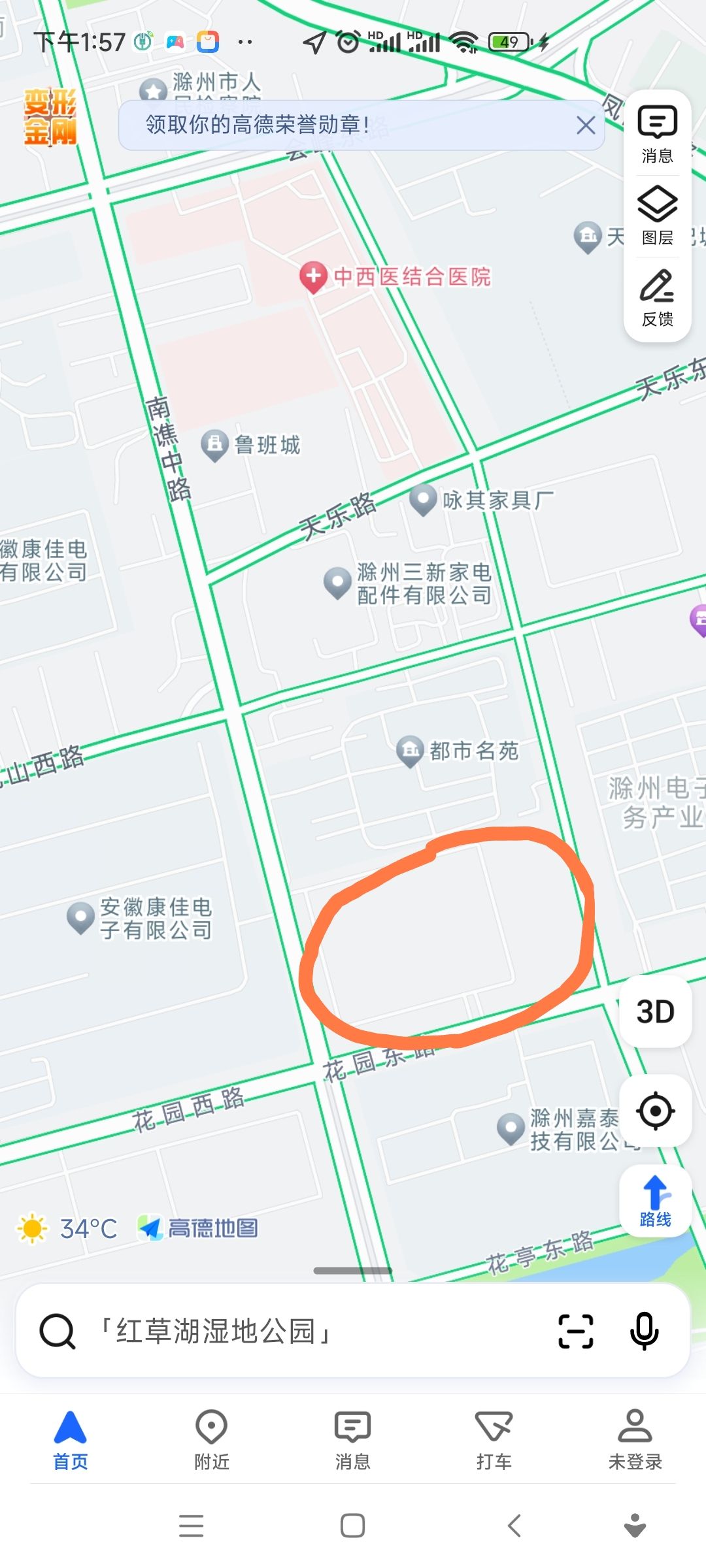Image resolution: width=706 pixels, height=1568 pixels.
Task: Dismiss the 高德荣誉勋章 banner
Action: tap(585, 125)
